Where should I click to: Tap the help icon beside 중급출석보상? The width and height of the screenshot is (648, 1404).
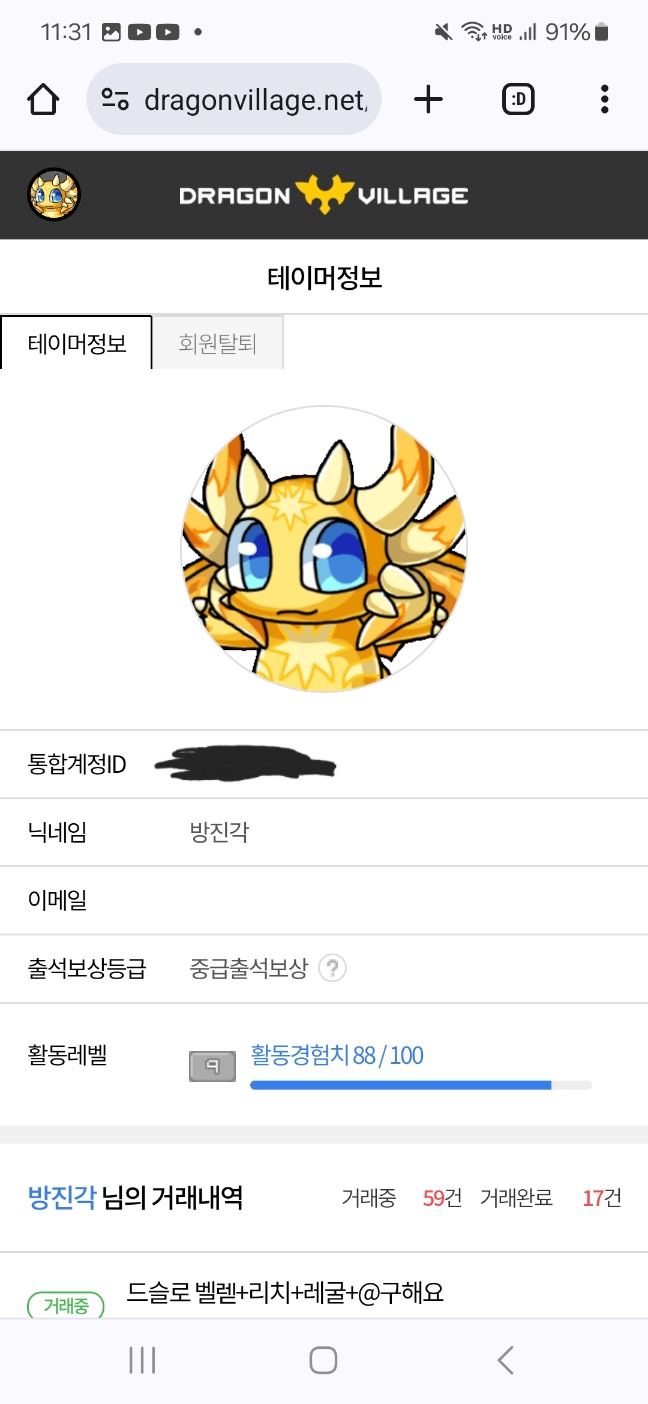coord(333,968)
